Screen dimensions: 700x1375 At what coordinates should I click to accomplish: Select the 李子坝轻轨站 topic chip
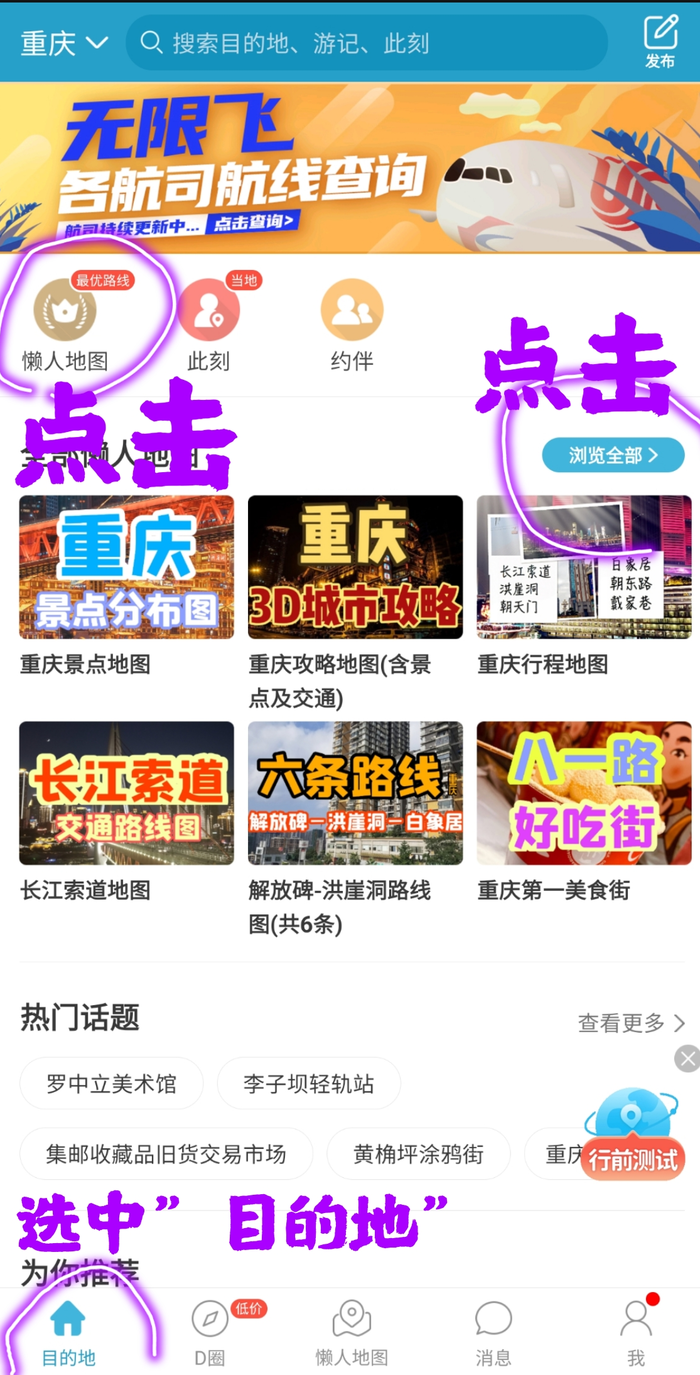point(309,1084)
